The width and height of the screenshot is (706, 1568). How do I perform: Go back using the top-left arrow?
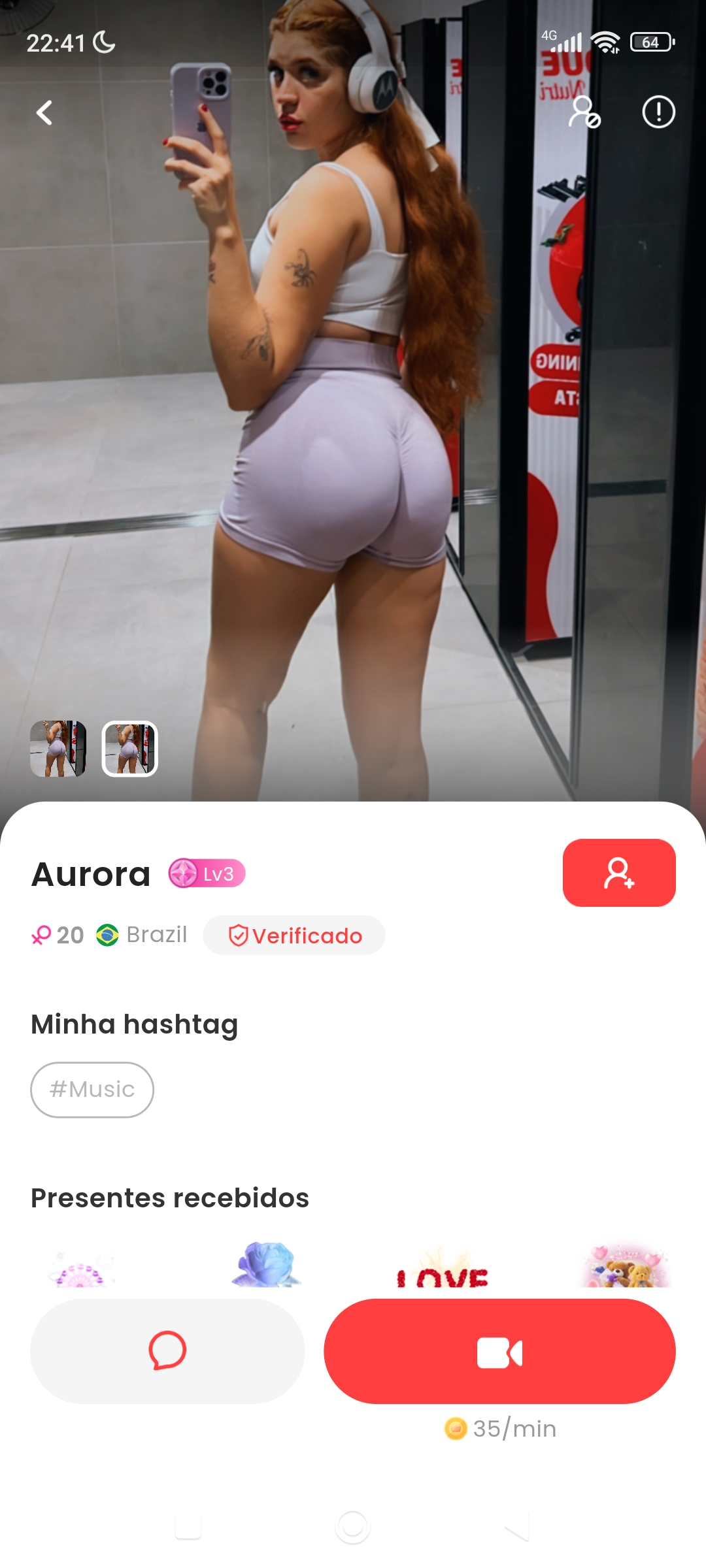[44, 112]
